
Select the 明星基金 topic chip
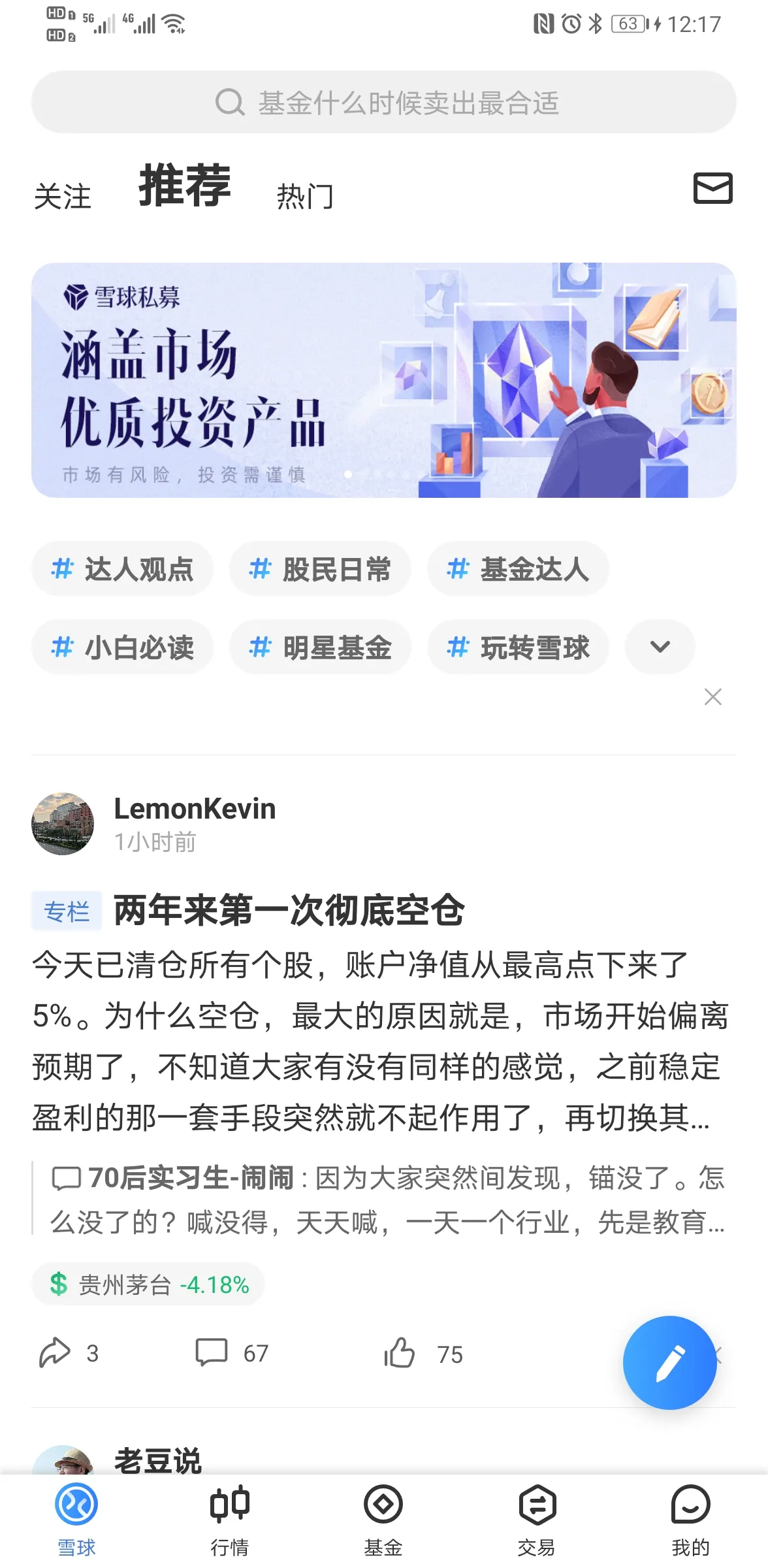pyautogui.click(x=320, y=647)
